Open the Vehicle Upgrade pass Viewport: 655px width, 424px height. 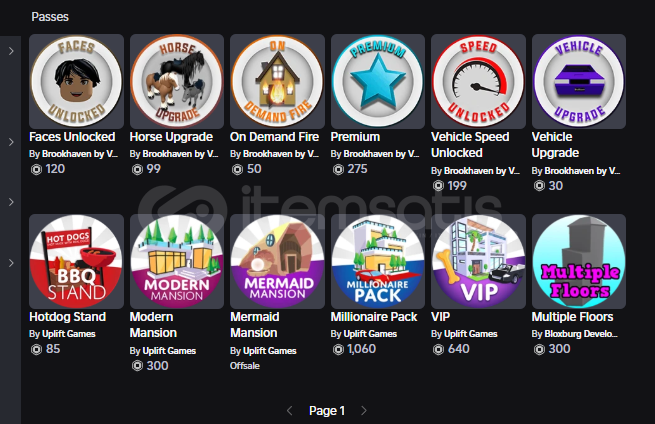point(578,81)
